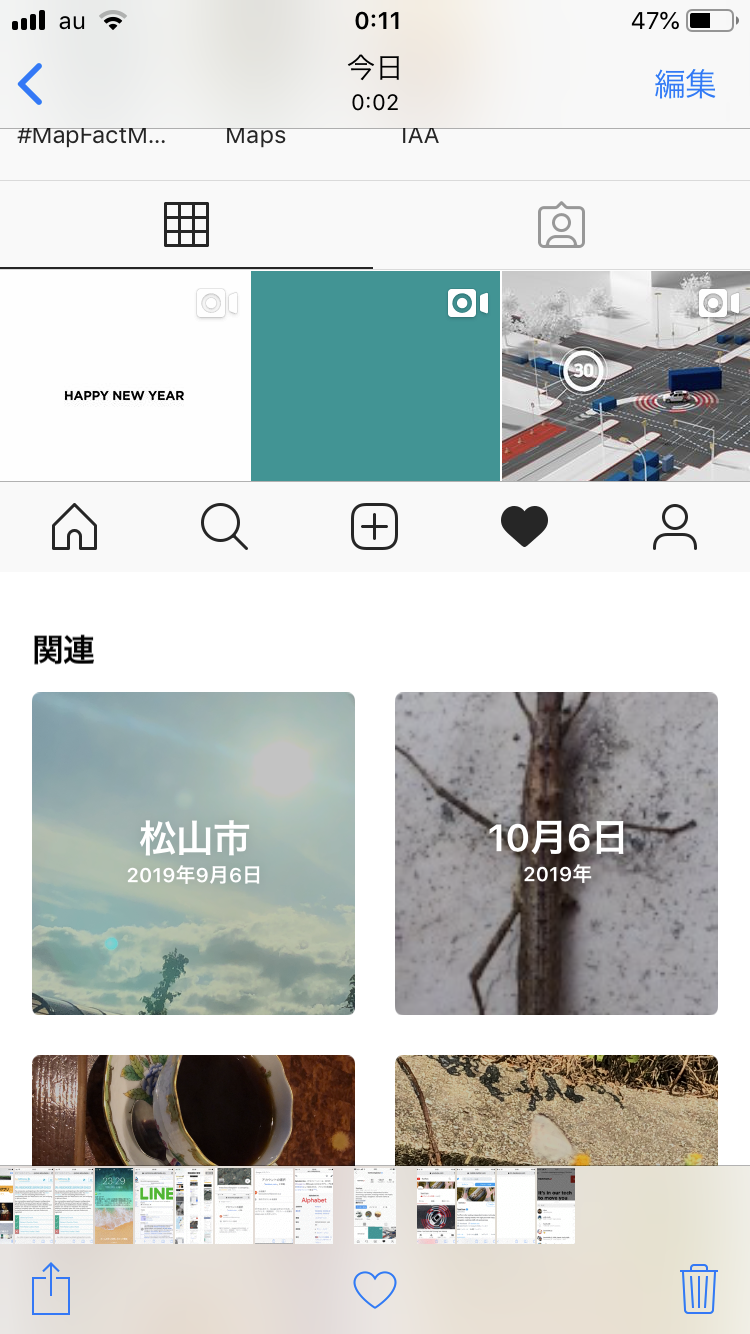Tap 編集 to edit this photo
The height and width of the screenshot is (1334, 750).
685,84
